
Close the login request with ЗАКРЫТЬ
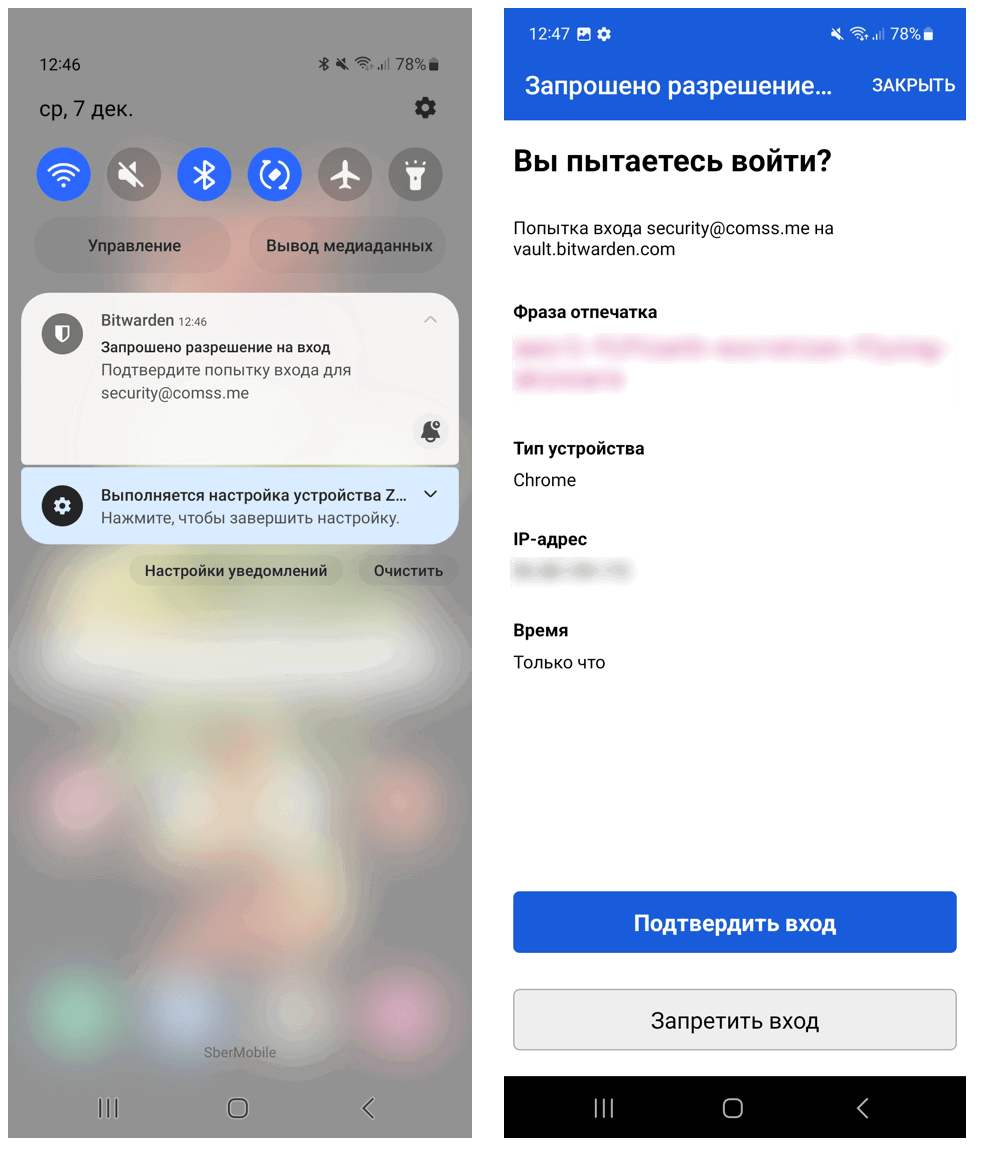(913, 86)
